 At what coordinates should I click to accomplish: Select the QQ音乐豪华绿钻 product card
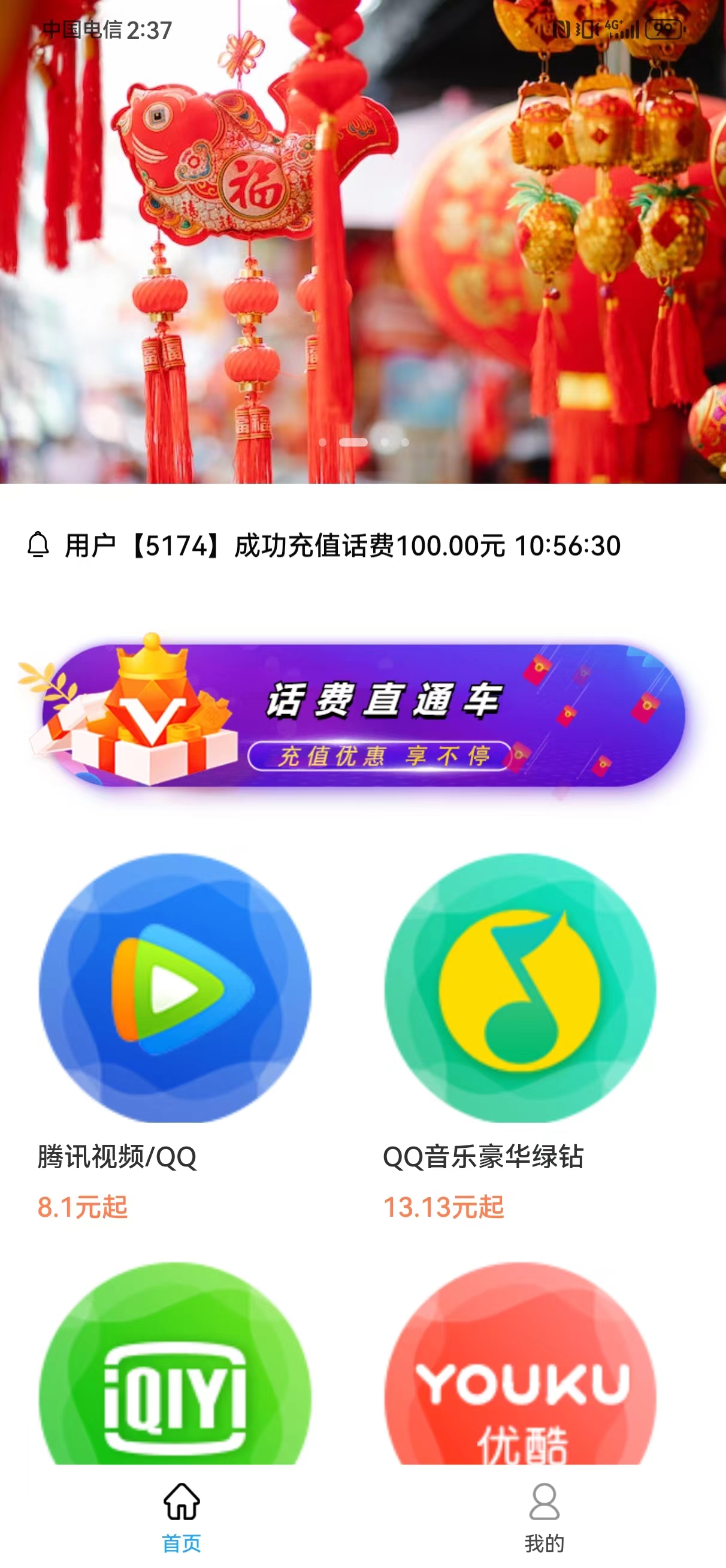pyautogui.click(x=521, y=989)
